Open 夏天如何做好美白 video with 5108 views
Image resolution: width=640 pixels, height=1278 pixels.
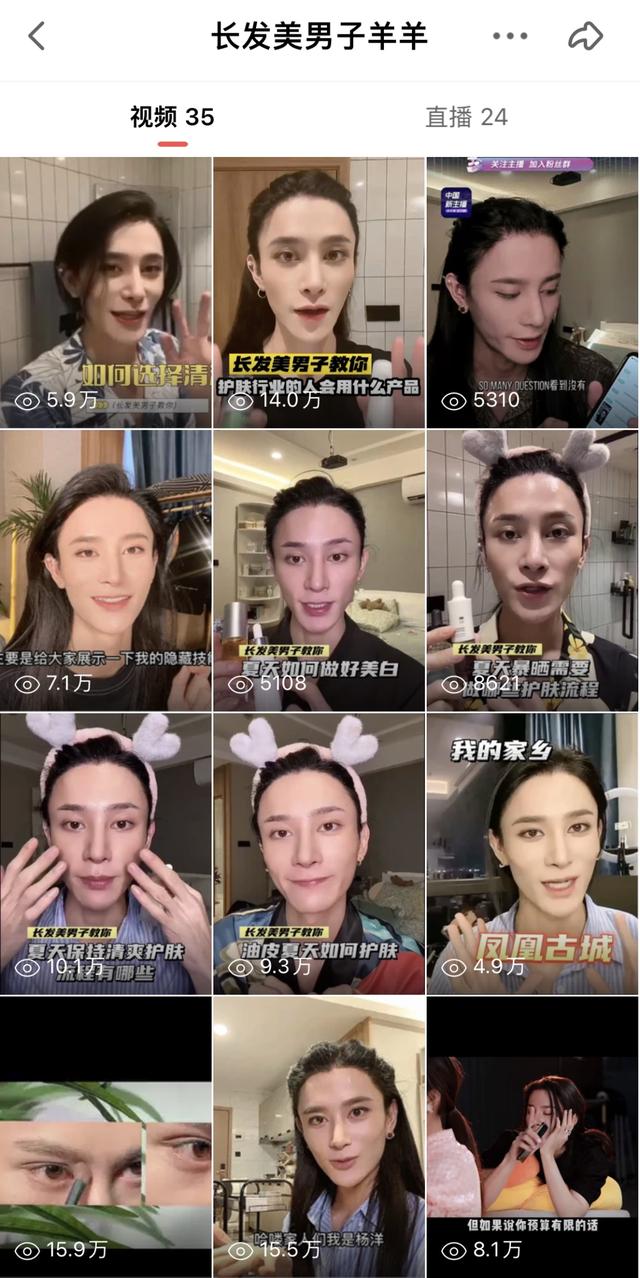(x=319, y=570)
